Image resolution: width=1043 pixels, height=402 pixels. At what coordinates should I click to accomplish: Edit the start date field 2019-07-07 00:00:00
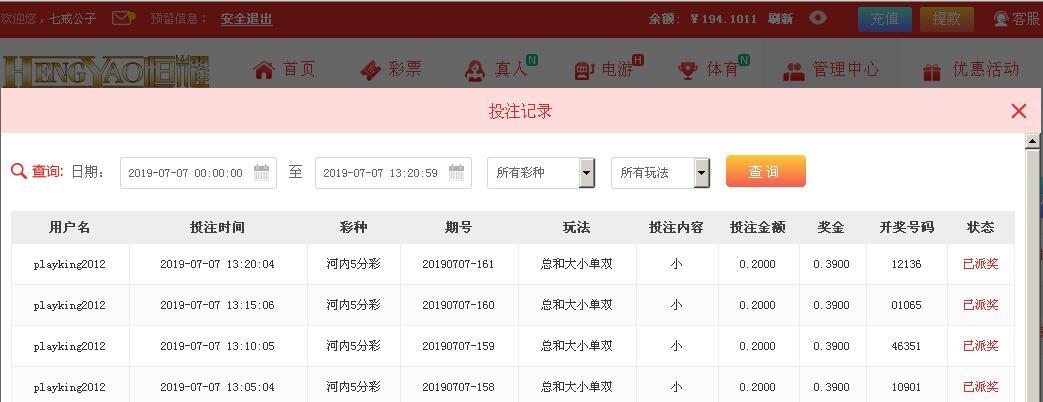click(x=198, y=173)
